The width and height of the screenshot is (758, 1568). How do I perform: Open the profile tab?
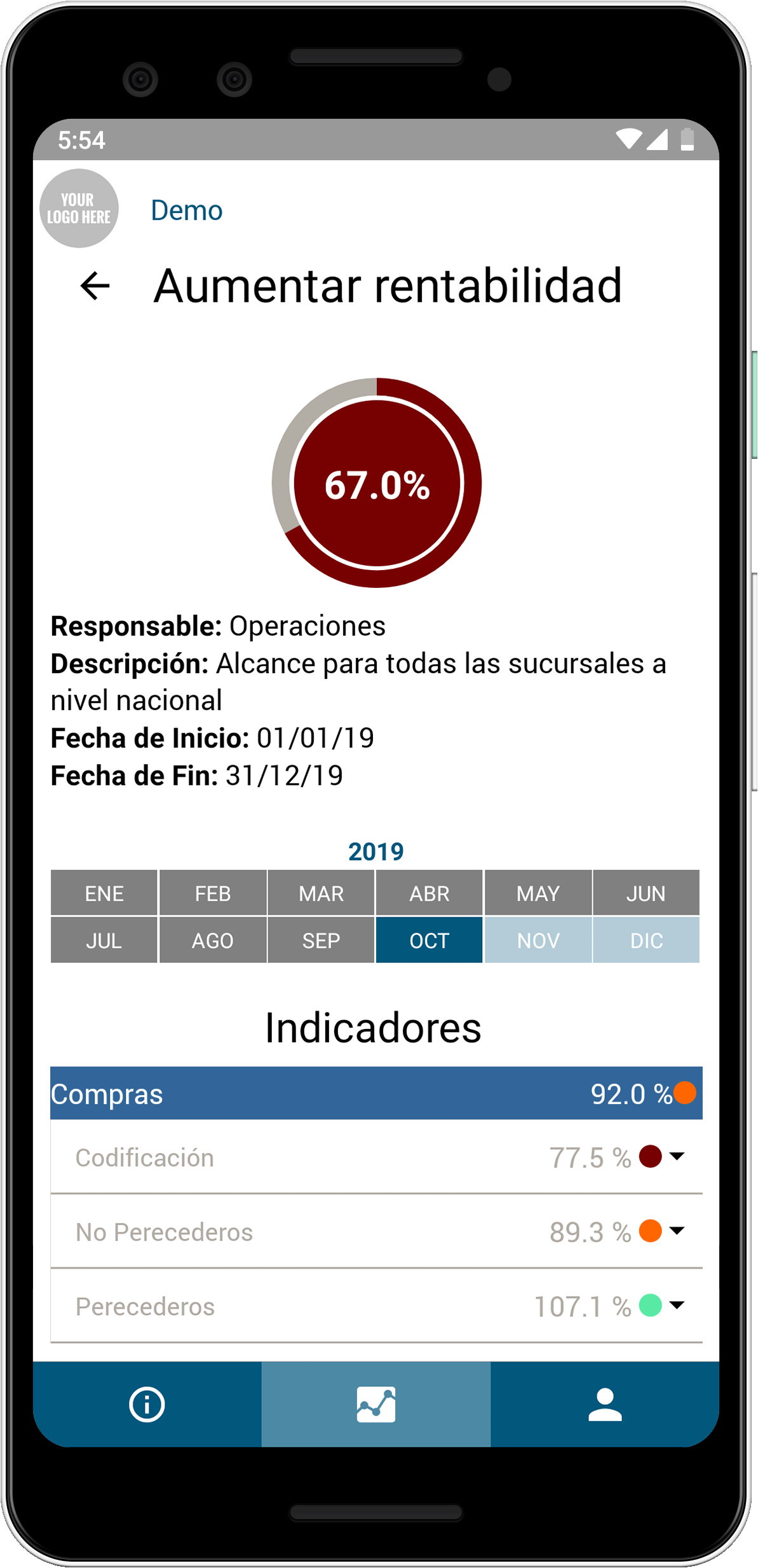605,1404
